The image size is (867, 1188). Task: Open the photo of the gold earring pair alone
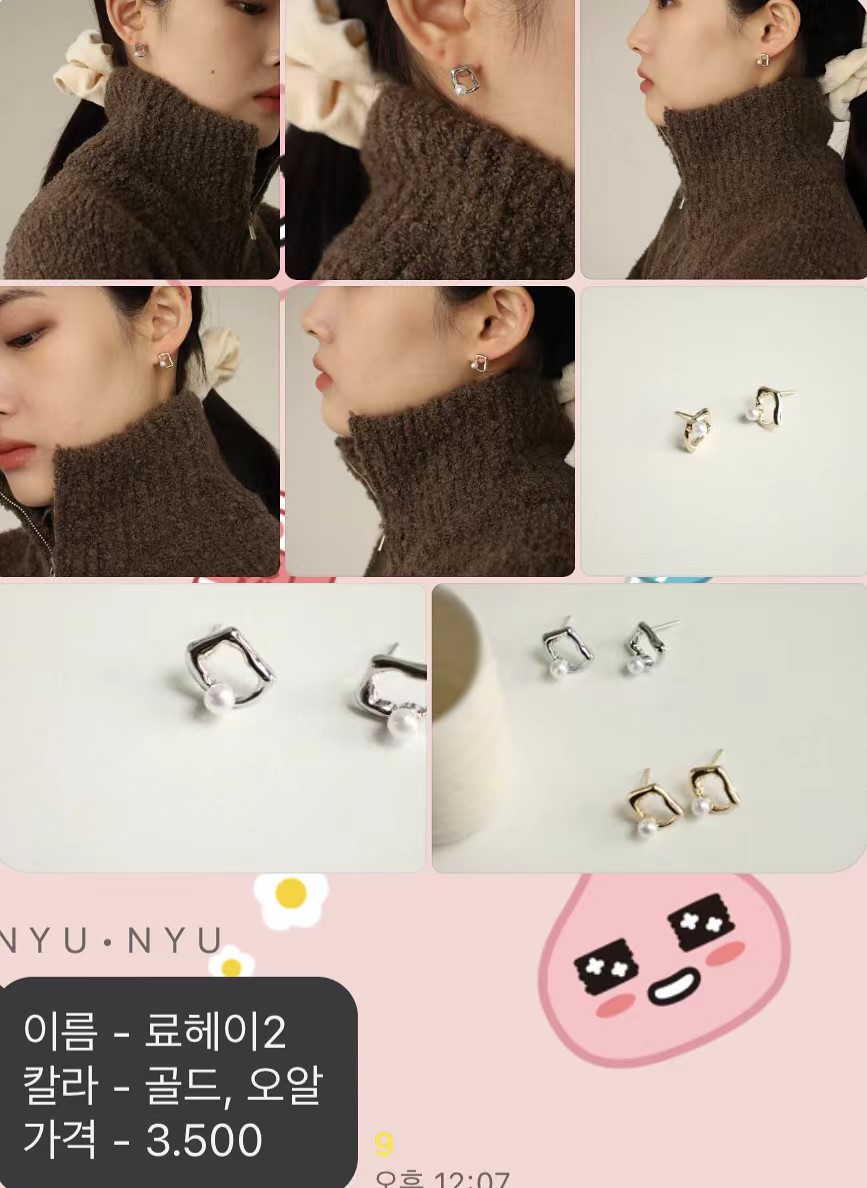(724, 430)
